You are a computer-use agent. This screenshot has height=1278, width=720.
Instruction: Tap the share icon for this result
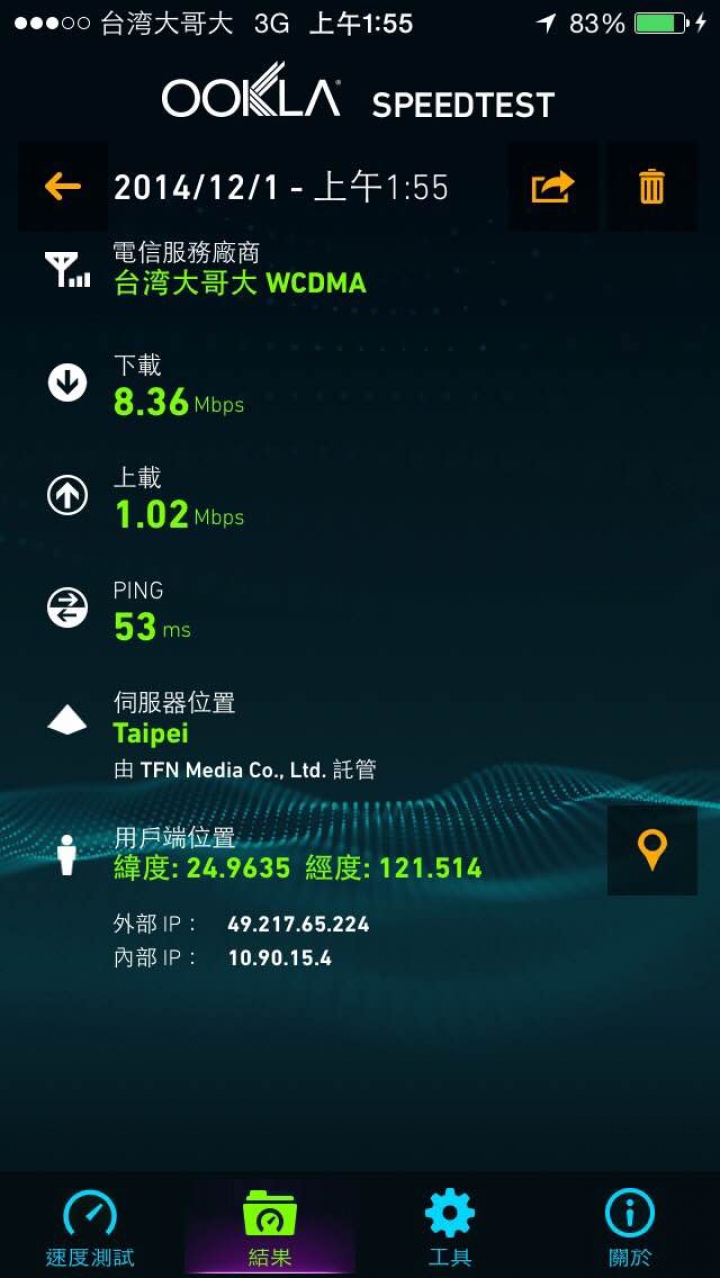(552, 186)
